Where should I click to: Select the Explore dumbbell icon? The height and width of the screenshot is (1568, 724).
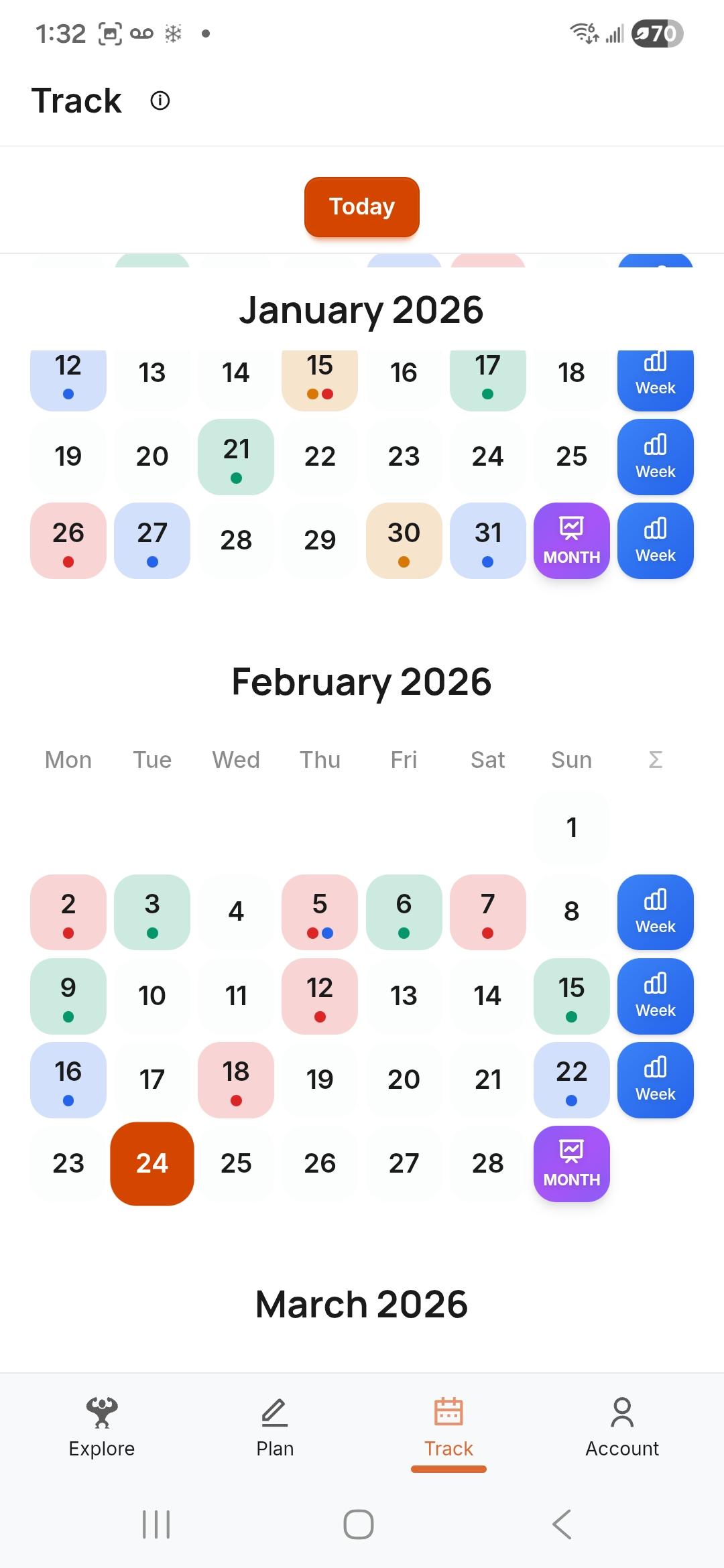[101, 1414]
